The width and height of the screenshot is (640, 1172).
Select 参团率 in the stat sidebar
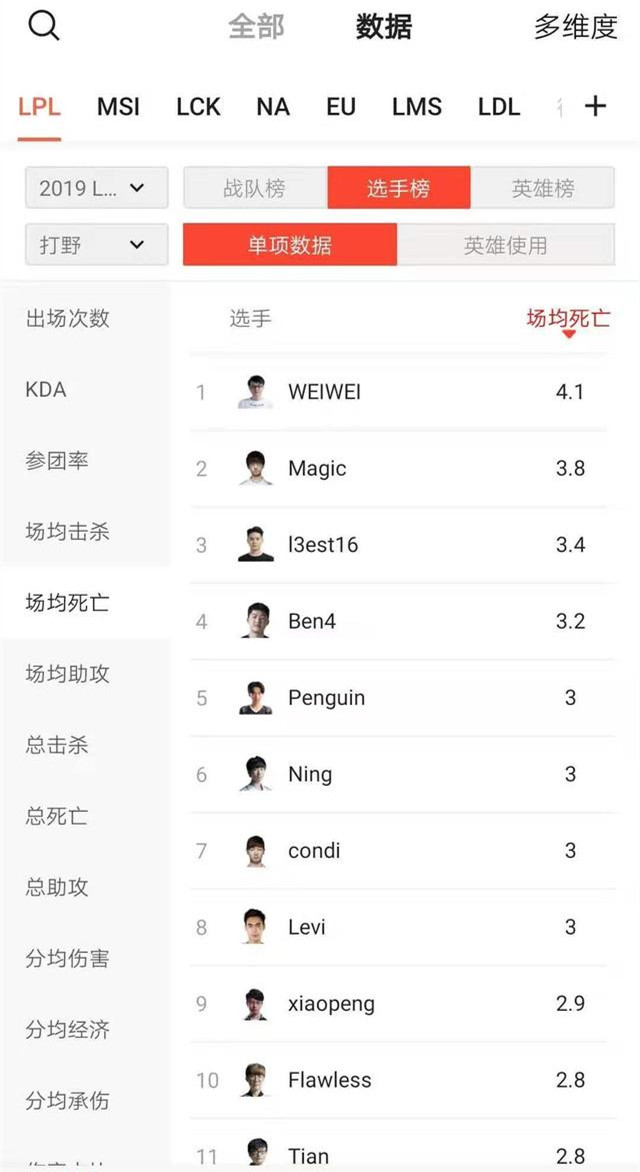pos(57,461)
